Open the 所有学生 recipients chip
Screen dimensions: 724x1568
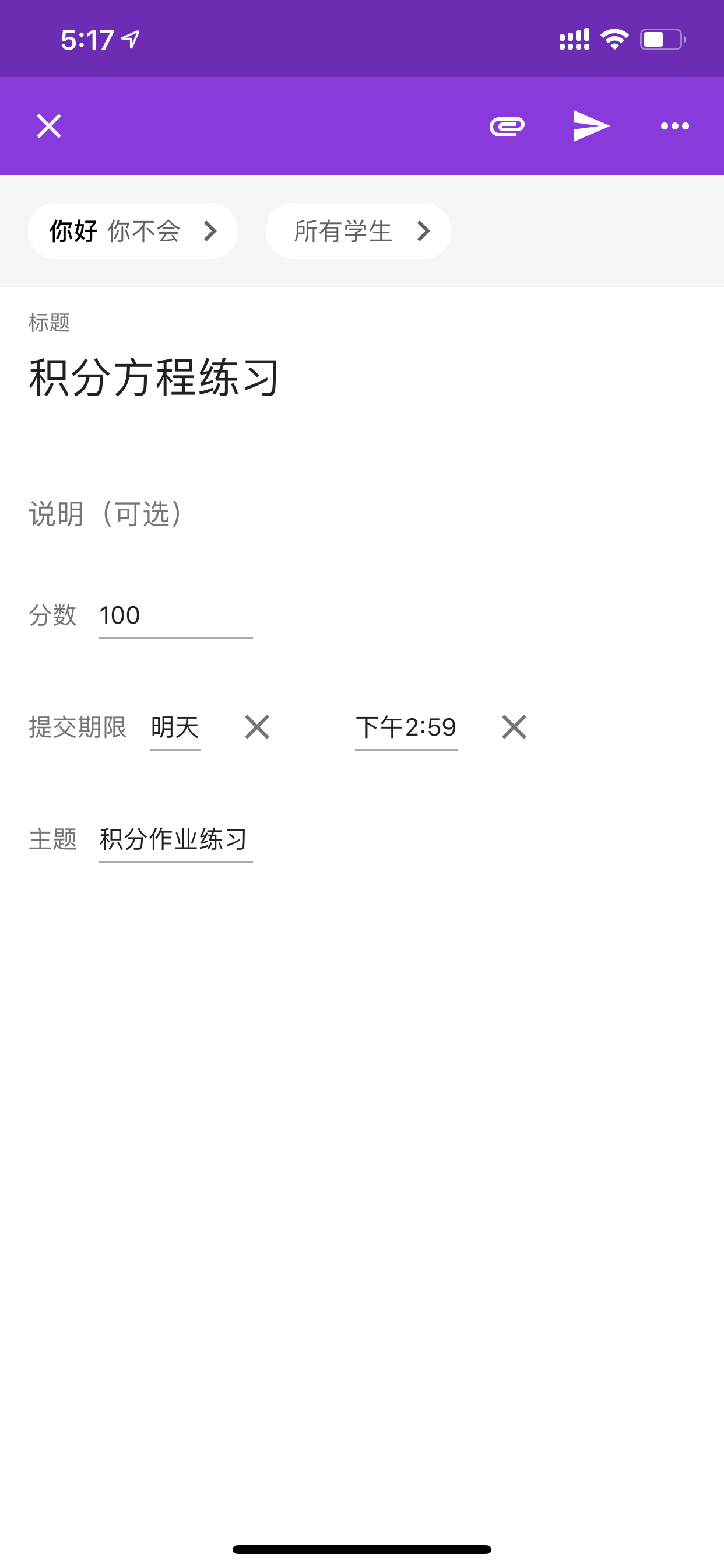pyautogui.click(x=358, y=230)
